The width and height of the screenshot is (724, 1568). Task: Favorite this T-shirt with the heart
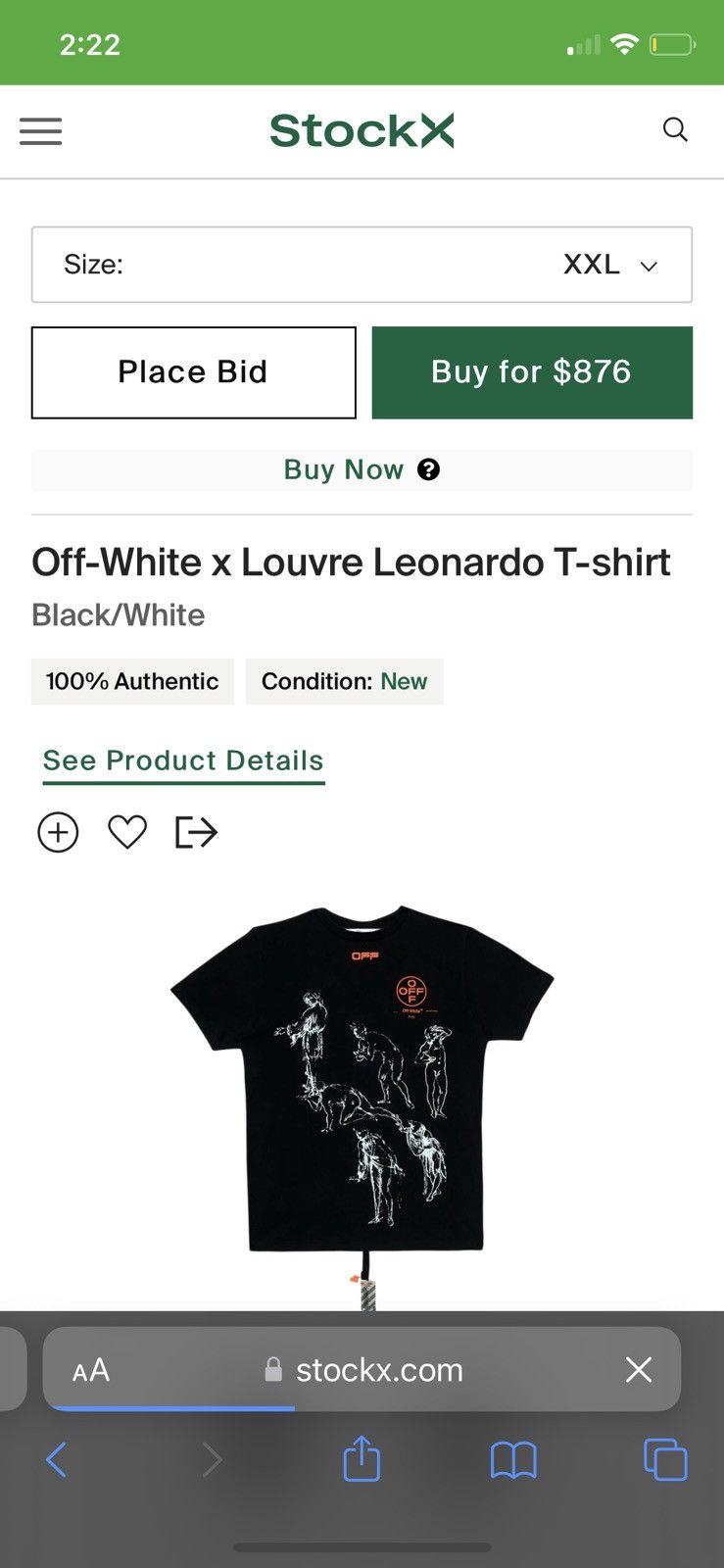127,833
